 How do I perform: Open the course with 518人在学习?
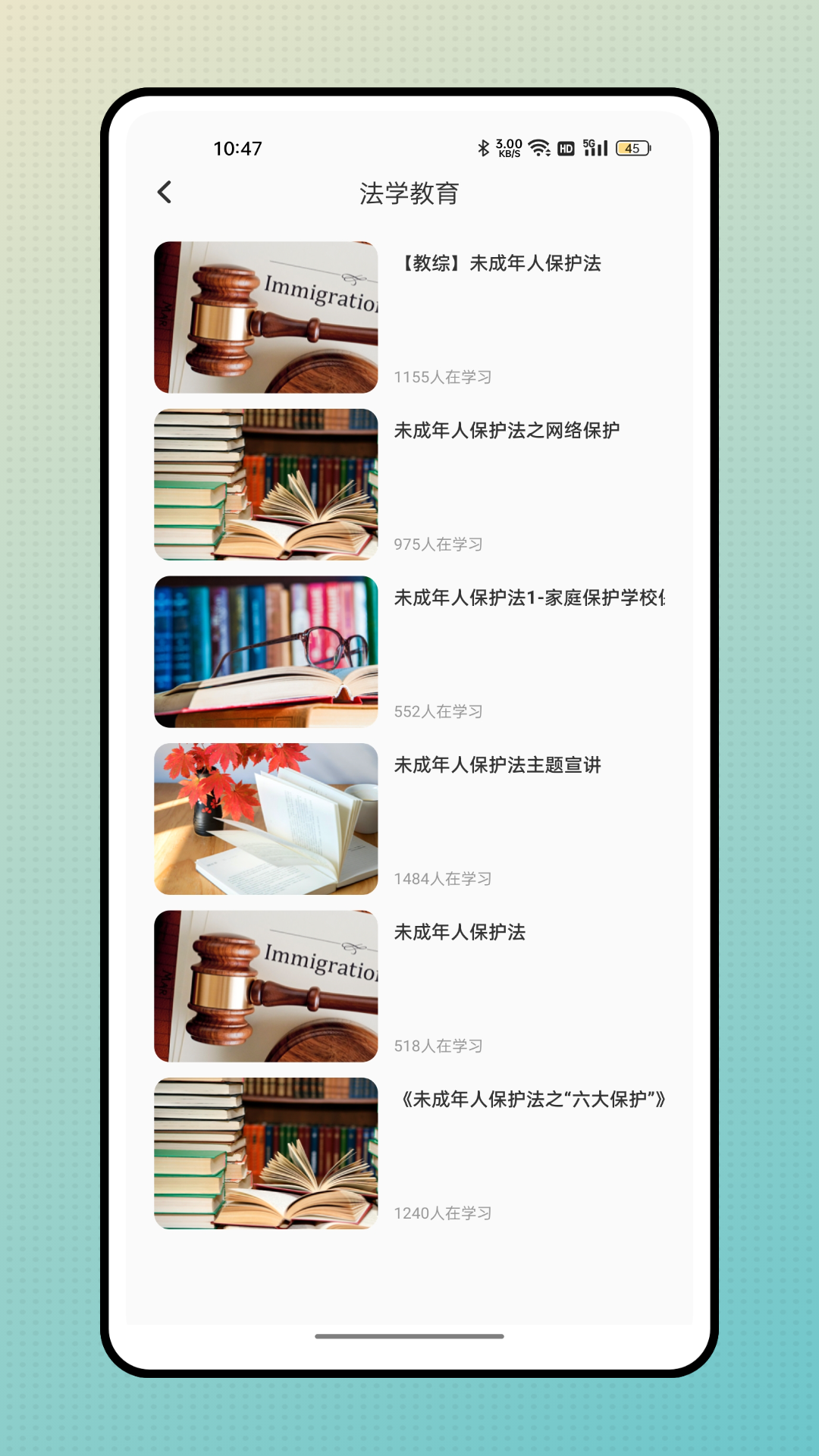460,933
